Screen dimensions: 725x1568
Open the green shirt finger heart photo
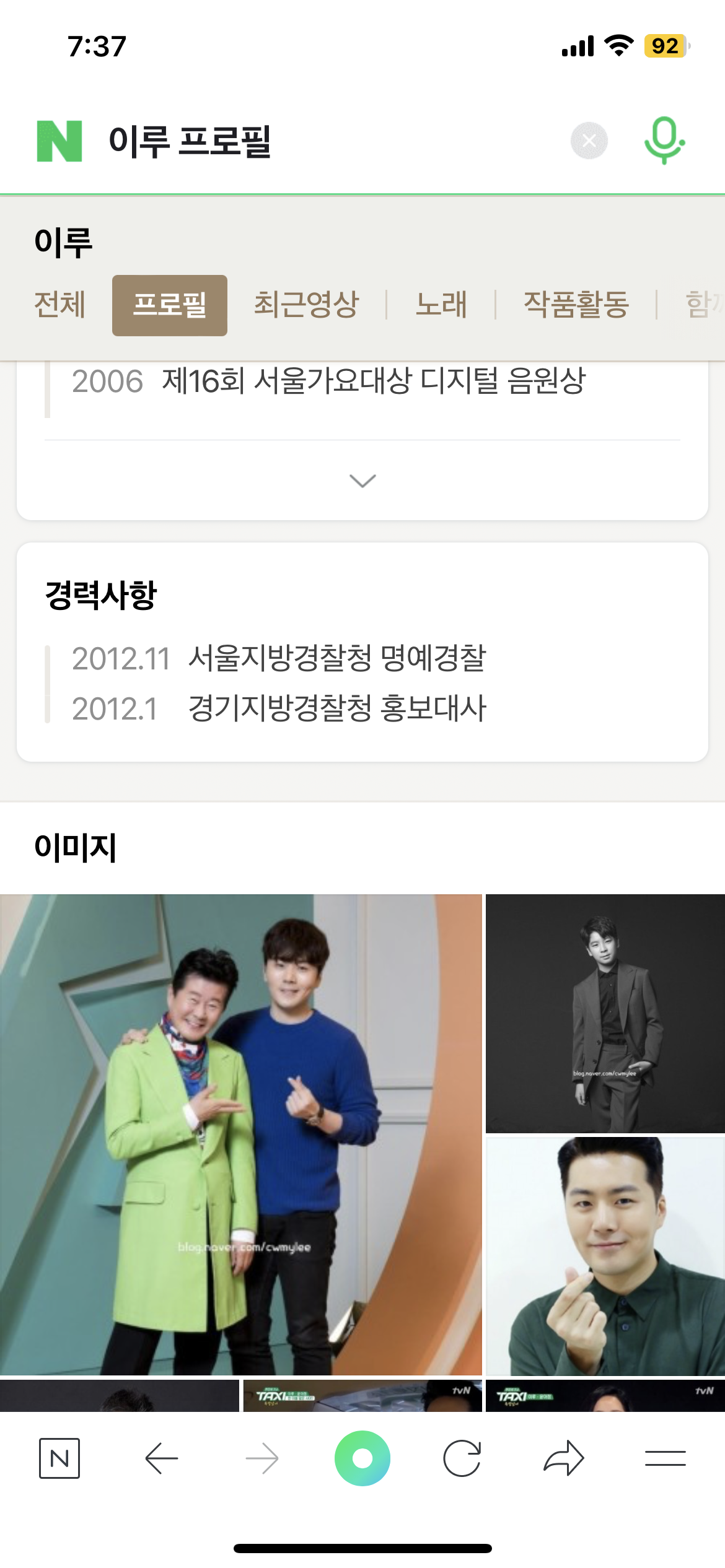[x=605, y=1257]
